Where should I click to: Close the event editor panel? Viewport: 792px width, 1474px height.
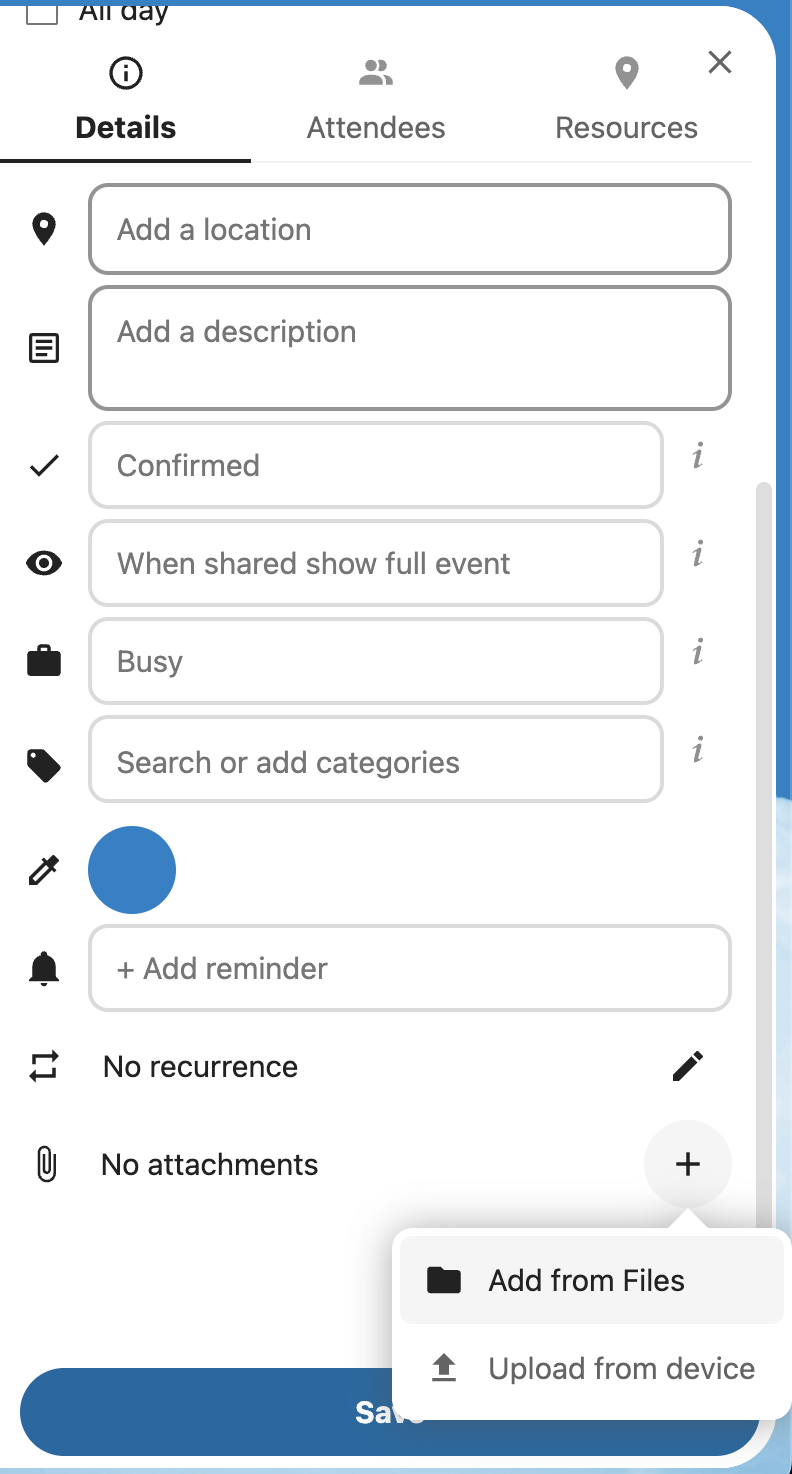(x=719, y=63)
